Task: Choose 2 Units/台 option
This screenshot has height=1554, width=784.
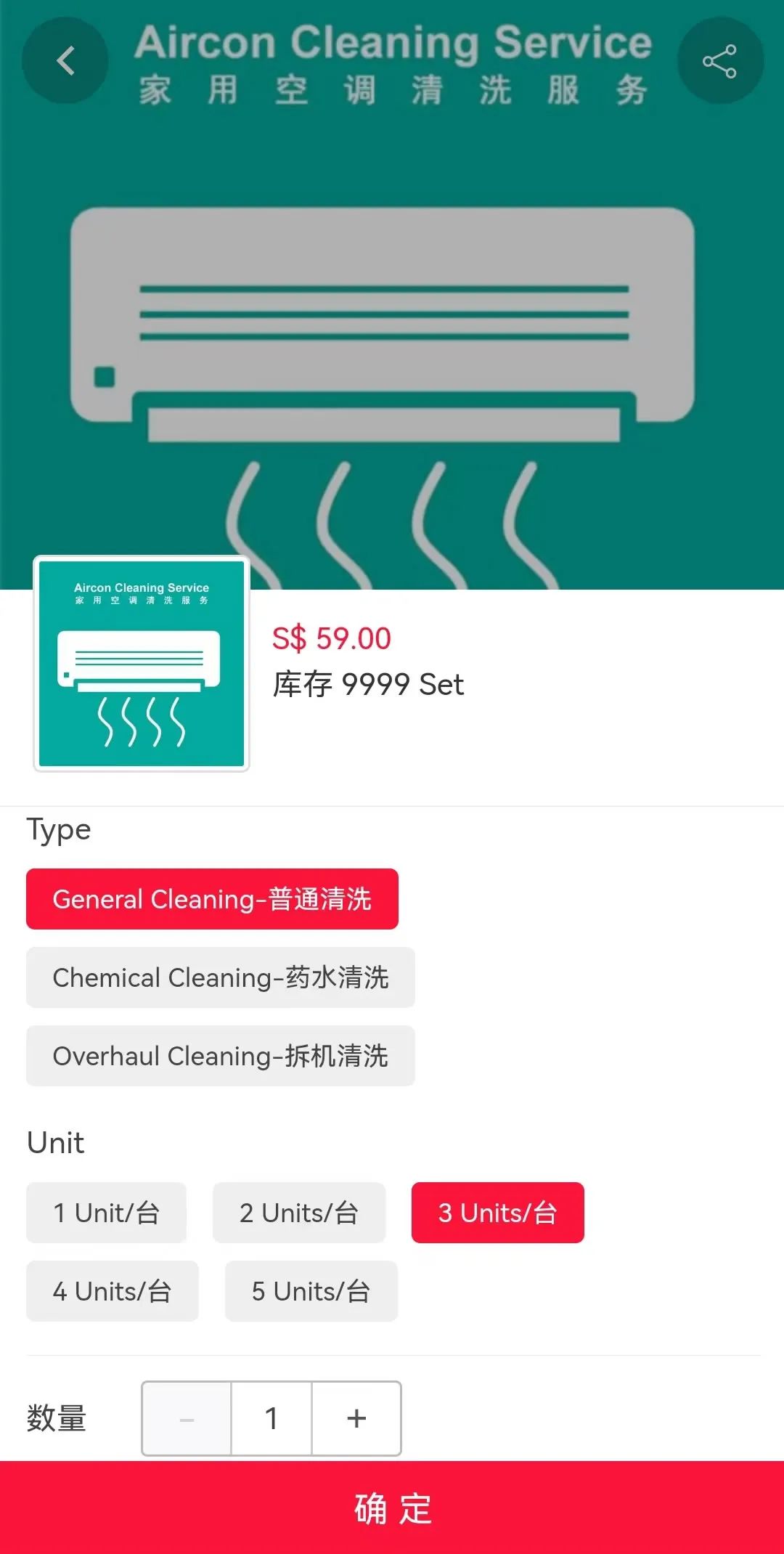Action: click(299, 1213)
